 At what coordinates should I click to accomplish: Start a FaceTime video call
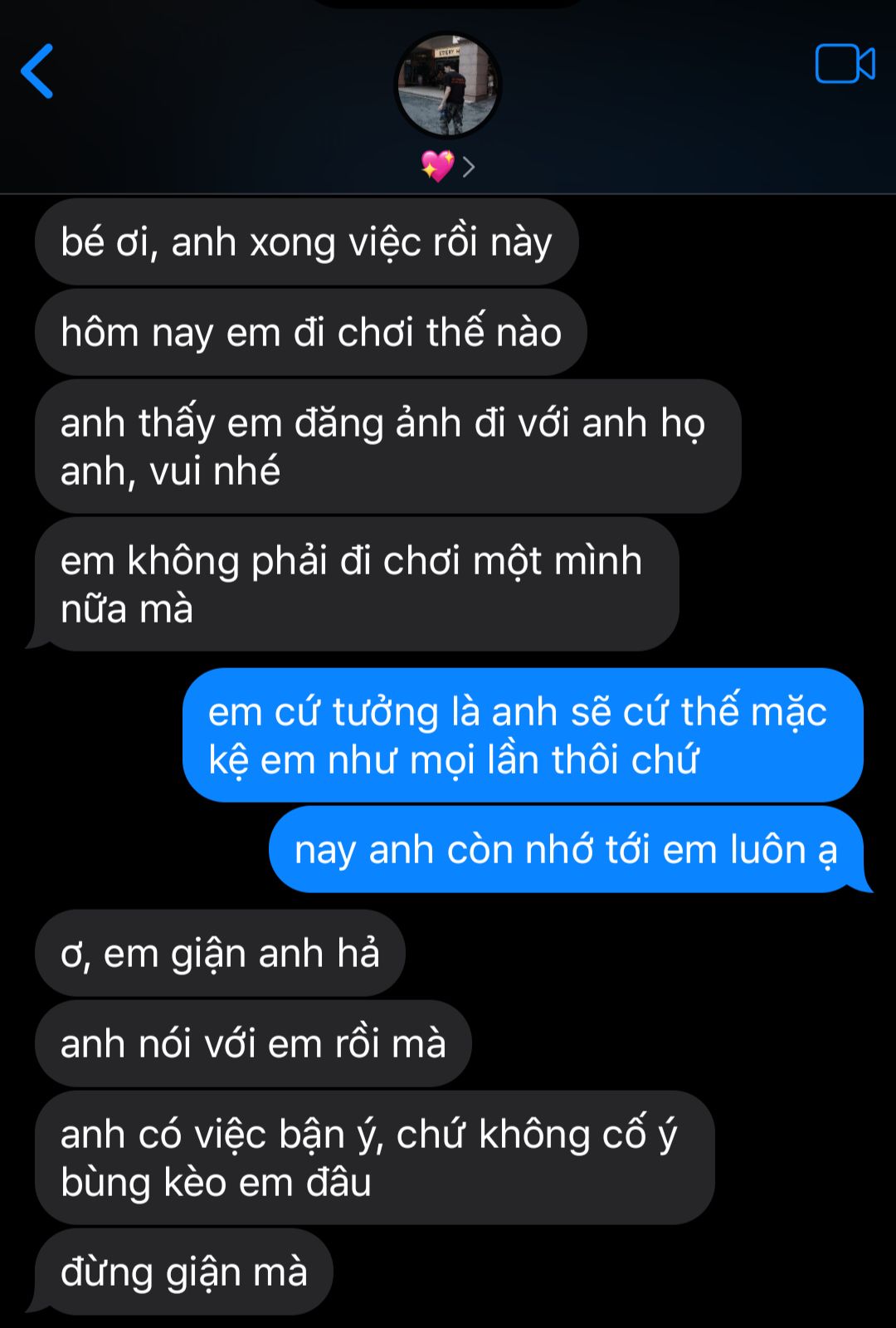tap(845, 64)
